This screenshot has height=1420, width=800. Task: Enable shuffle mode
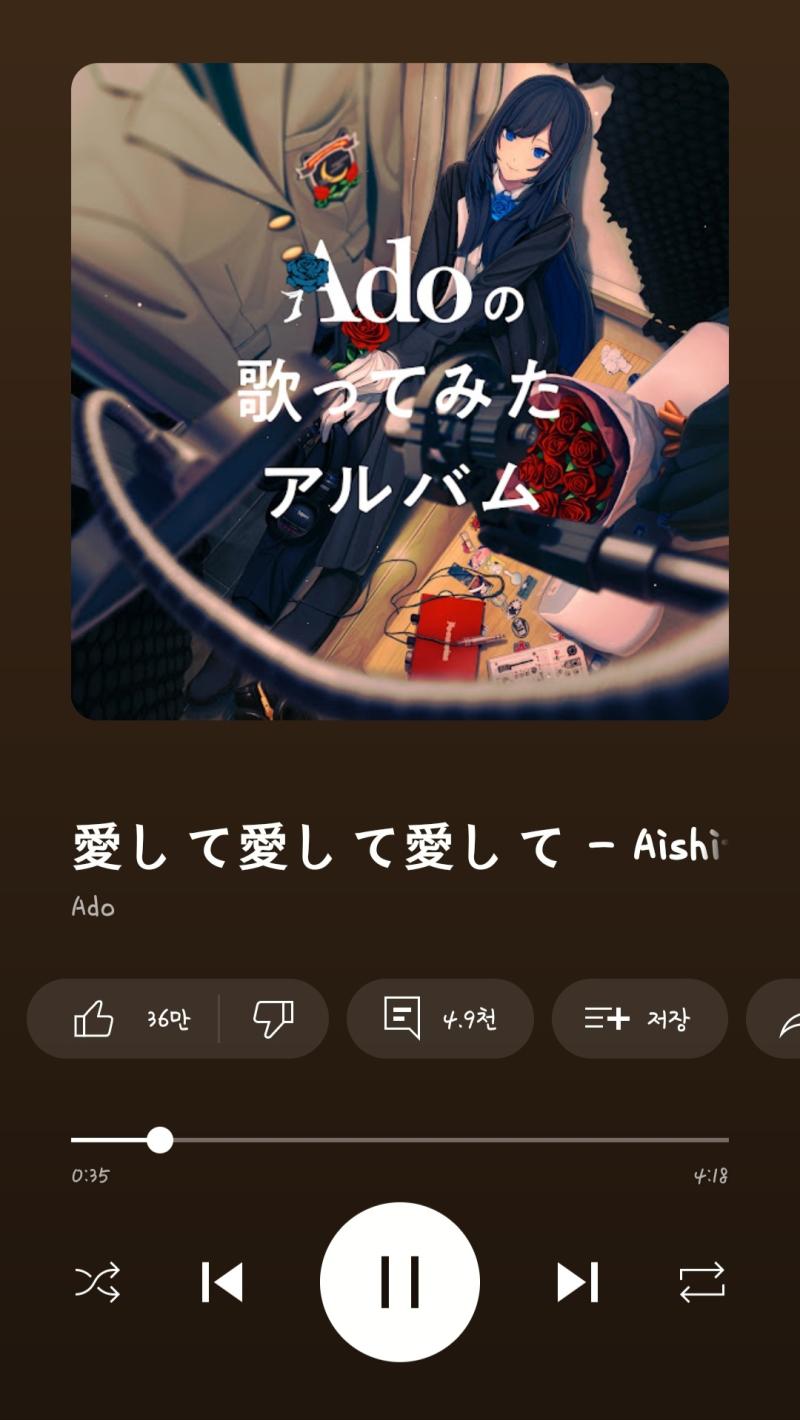pos(98,1282)
